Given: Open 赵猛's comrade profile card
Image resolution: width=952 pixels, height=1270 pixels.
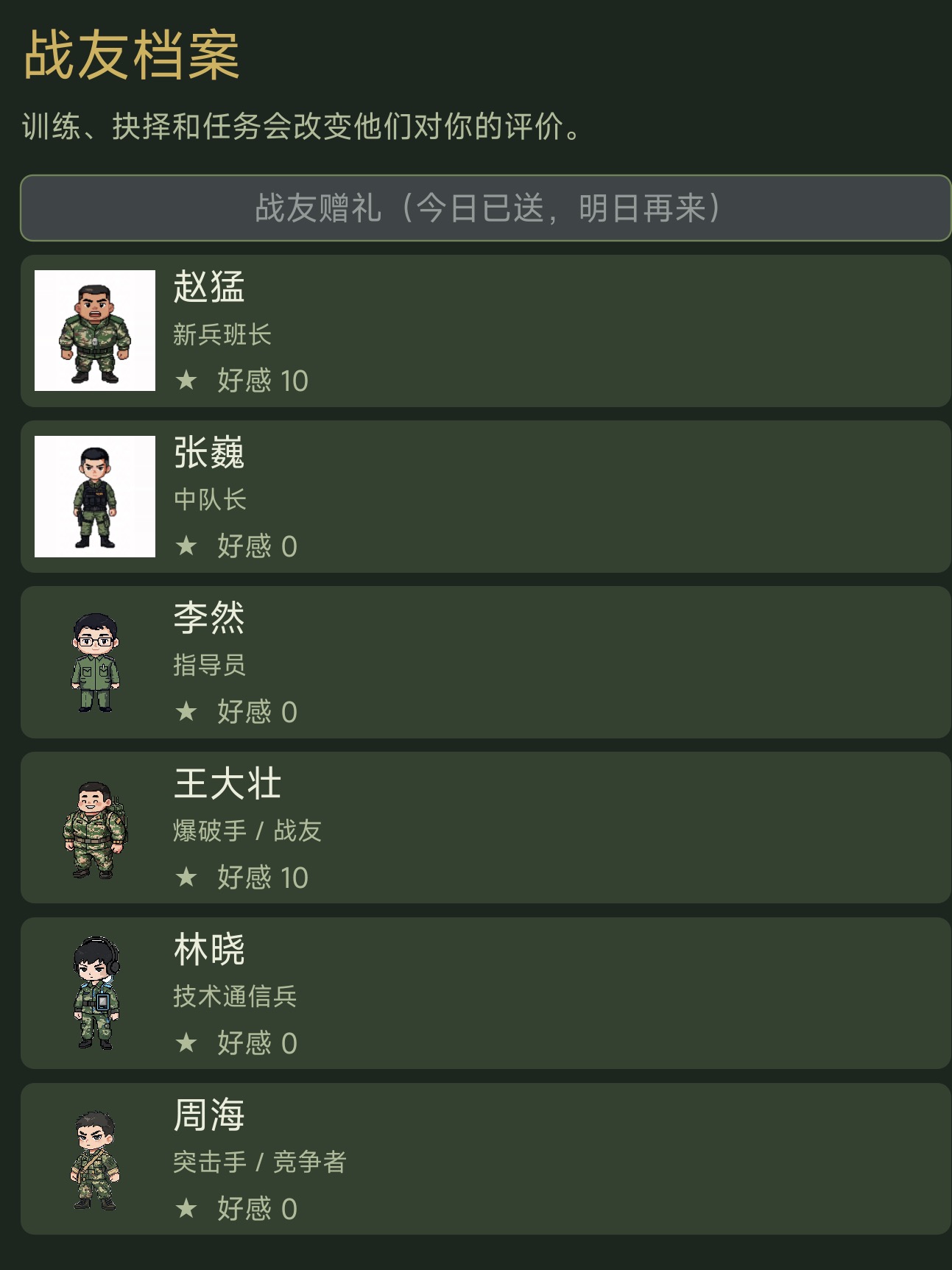Looking at the screenshot, I should (x=486, y=331).
